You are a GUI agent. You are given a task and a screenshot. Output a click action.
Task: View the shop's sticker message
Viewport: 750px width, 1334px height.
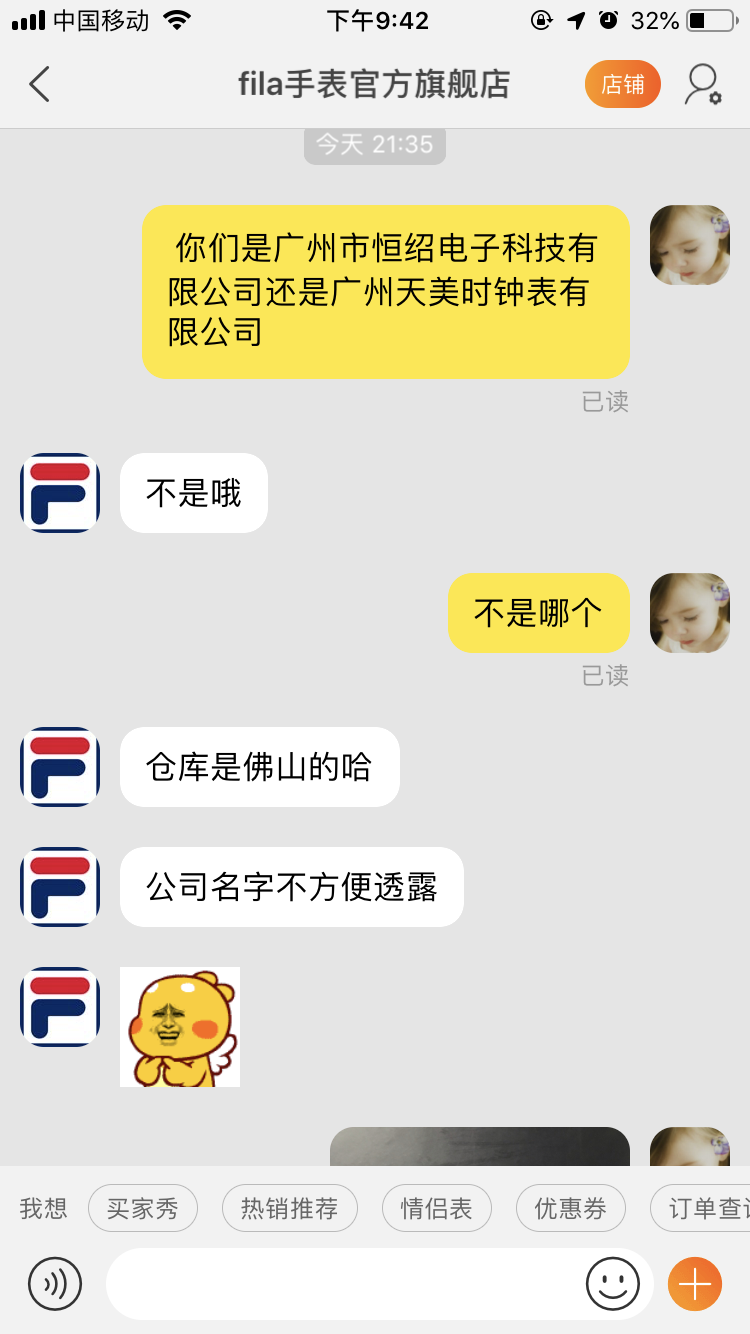[180, 1026]
